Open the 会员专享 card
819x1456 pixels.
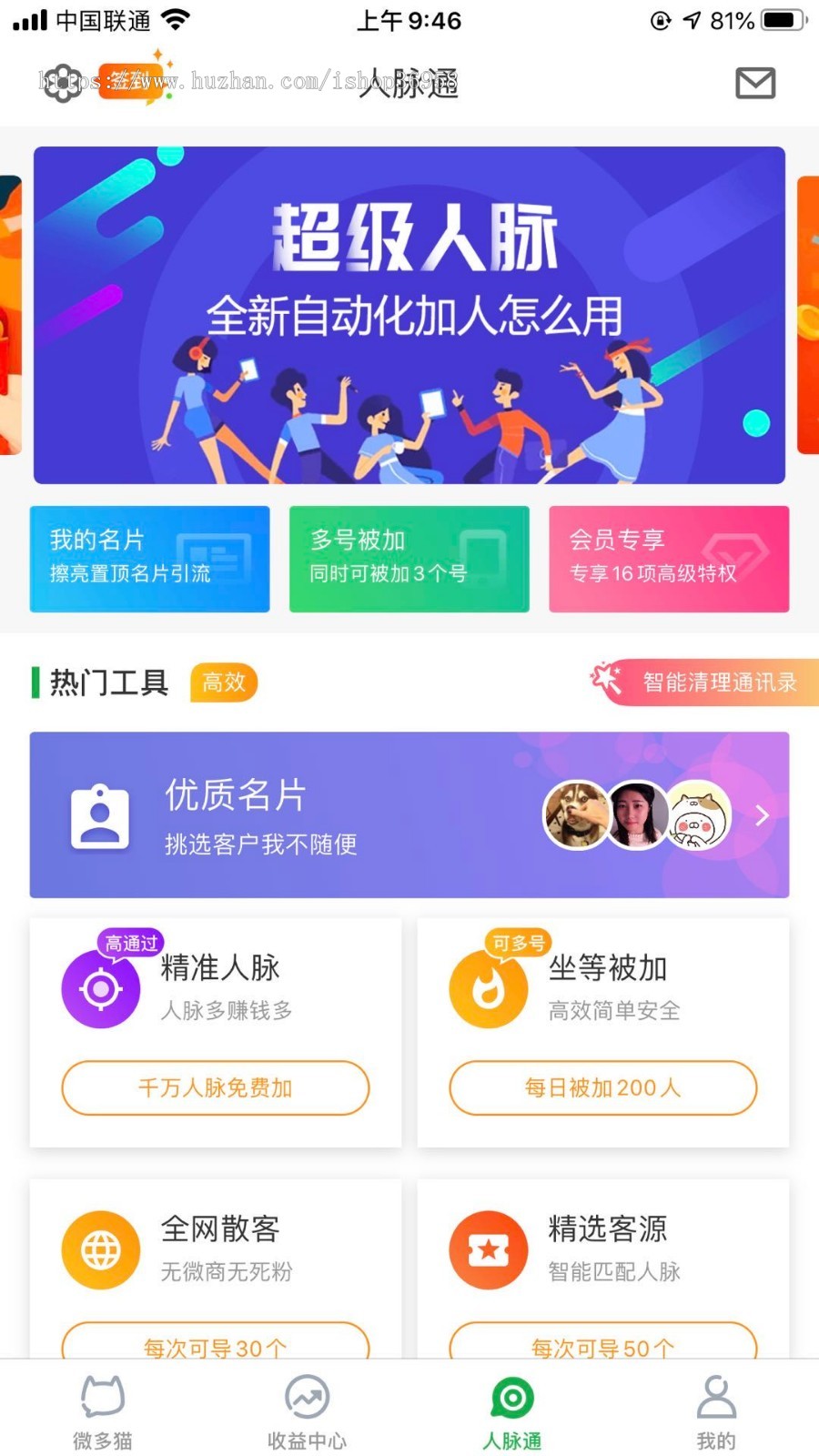[669, 558]
